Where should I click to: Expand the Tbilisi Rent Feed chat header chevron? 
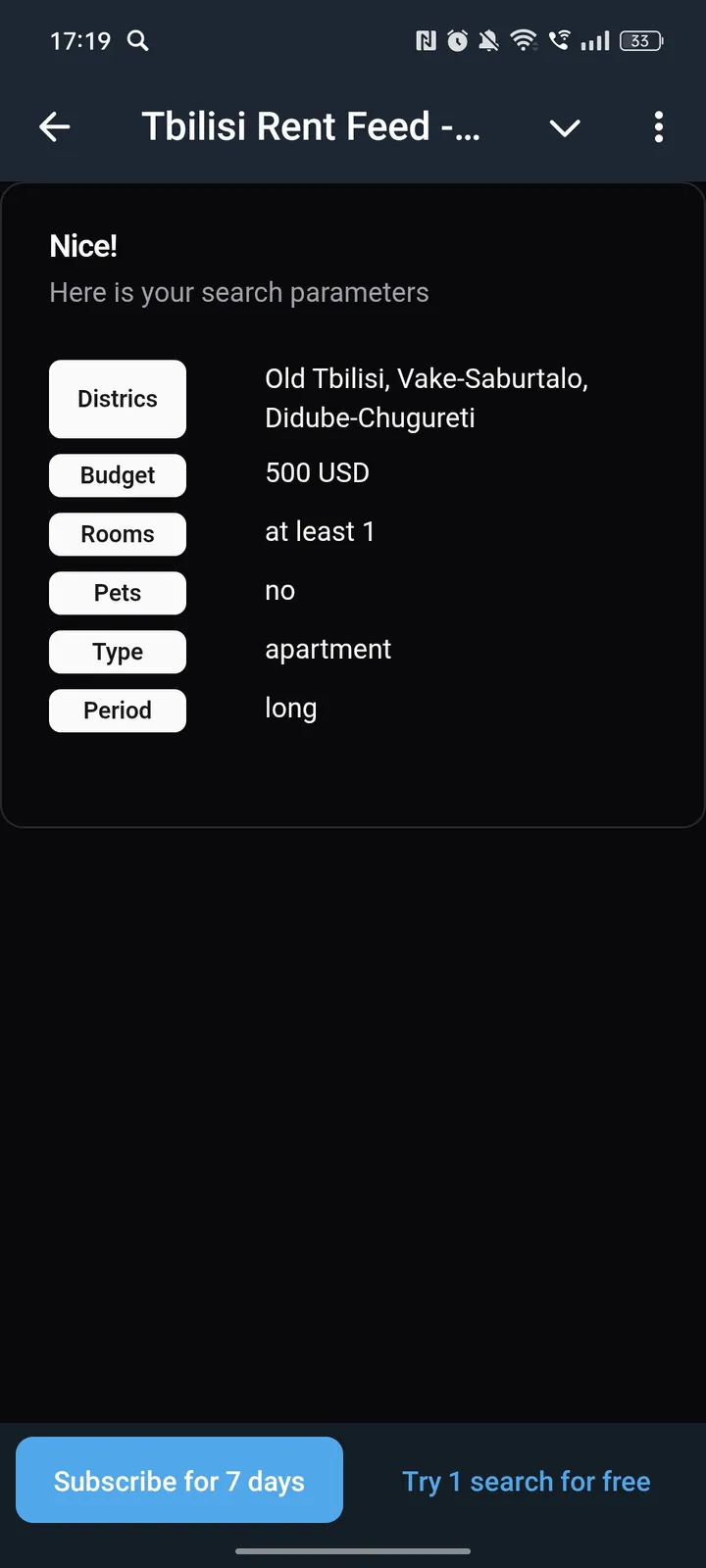565,128
